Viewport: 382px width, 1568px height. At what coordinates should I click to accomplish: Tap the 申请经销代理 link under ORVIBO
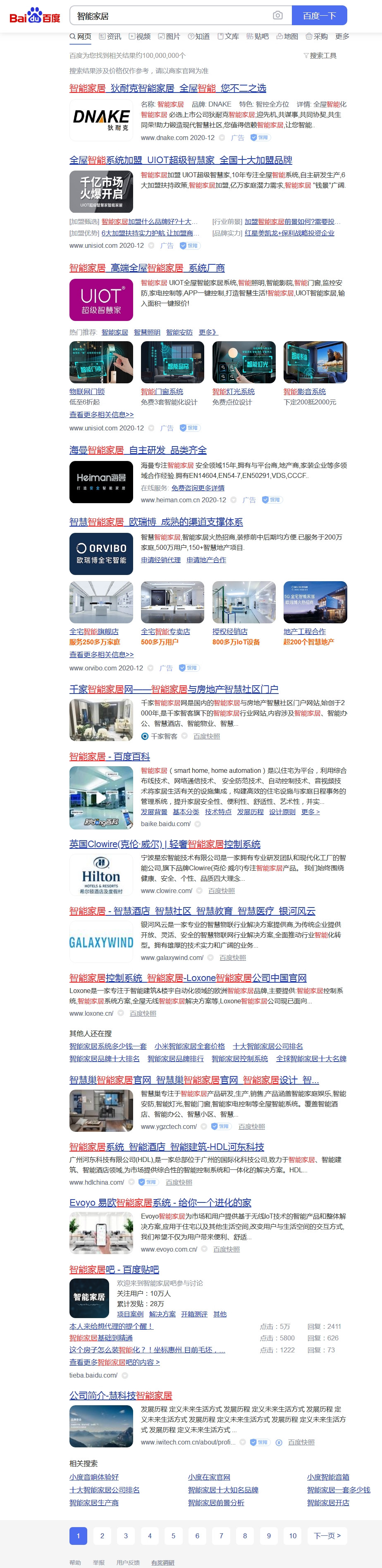click(x=161, y=560)
